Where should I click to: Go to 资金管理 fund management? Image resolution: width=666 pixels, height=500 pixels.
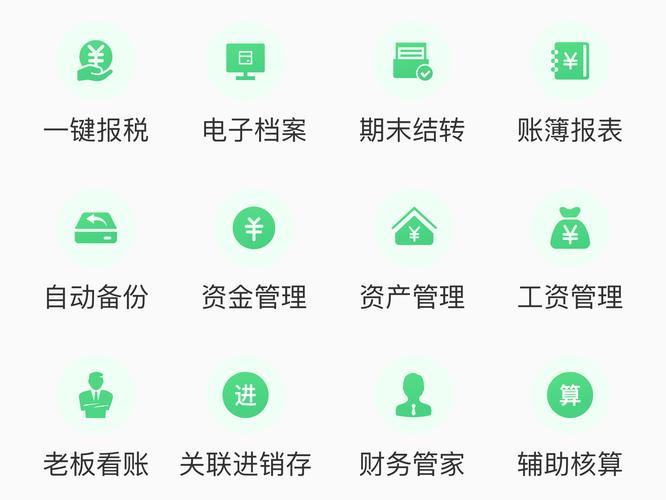pos(254,229)
